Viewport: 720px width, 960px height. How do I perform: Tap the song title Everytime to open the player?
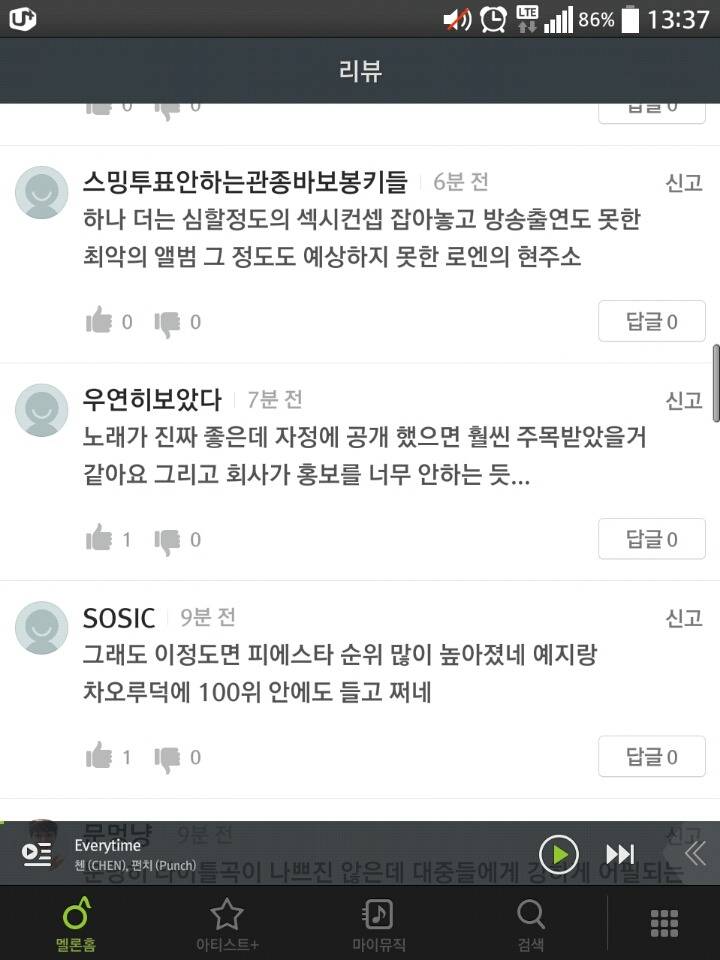pos(108,844)
